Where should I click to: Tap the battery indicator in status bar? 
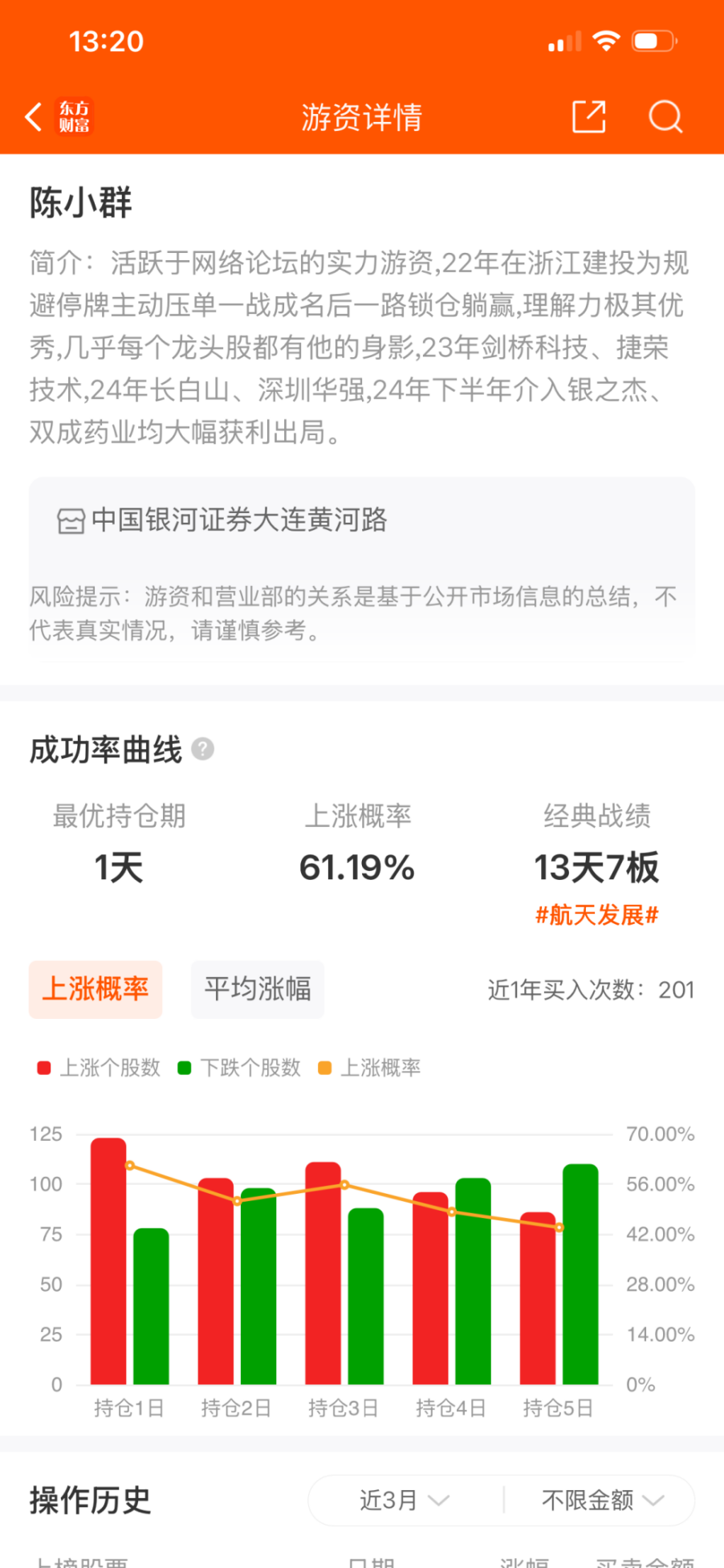click(652, 42)
